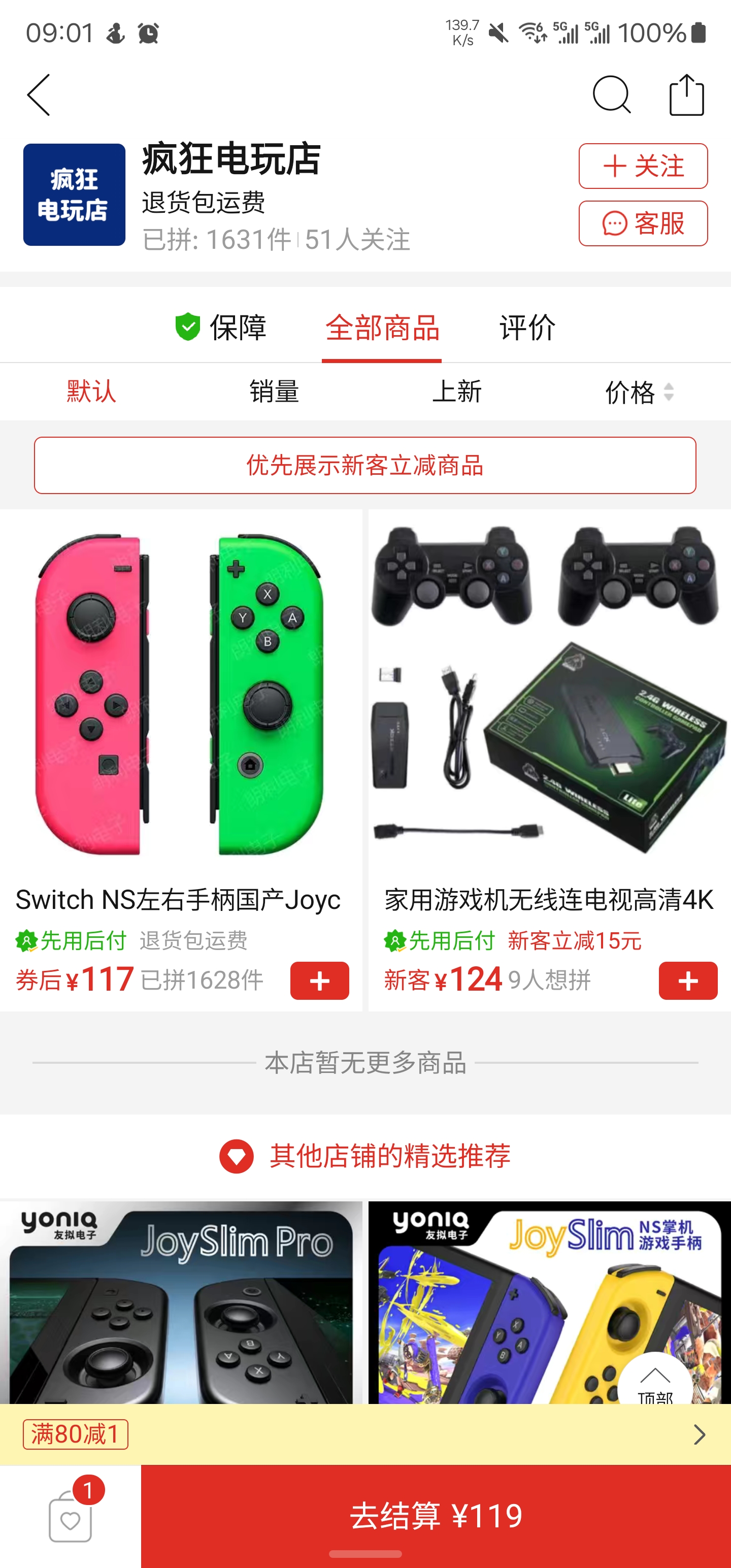
Task: Tap the green shield 保障 icon
Action: pyautogui.click(x=188, y=328)
